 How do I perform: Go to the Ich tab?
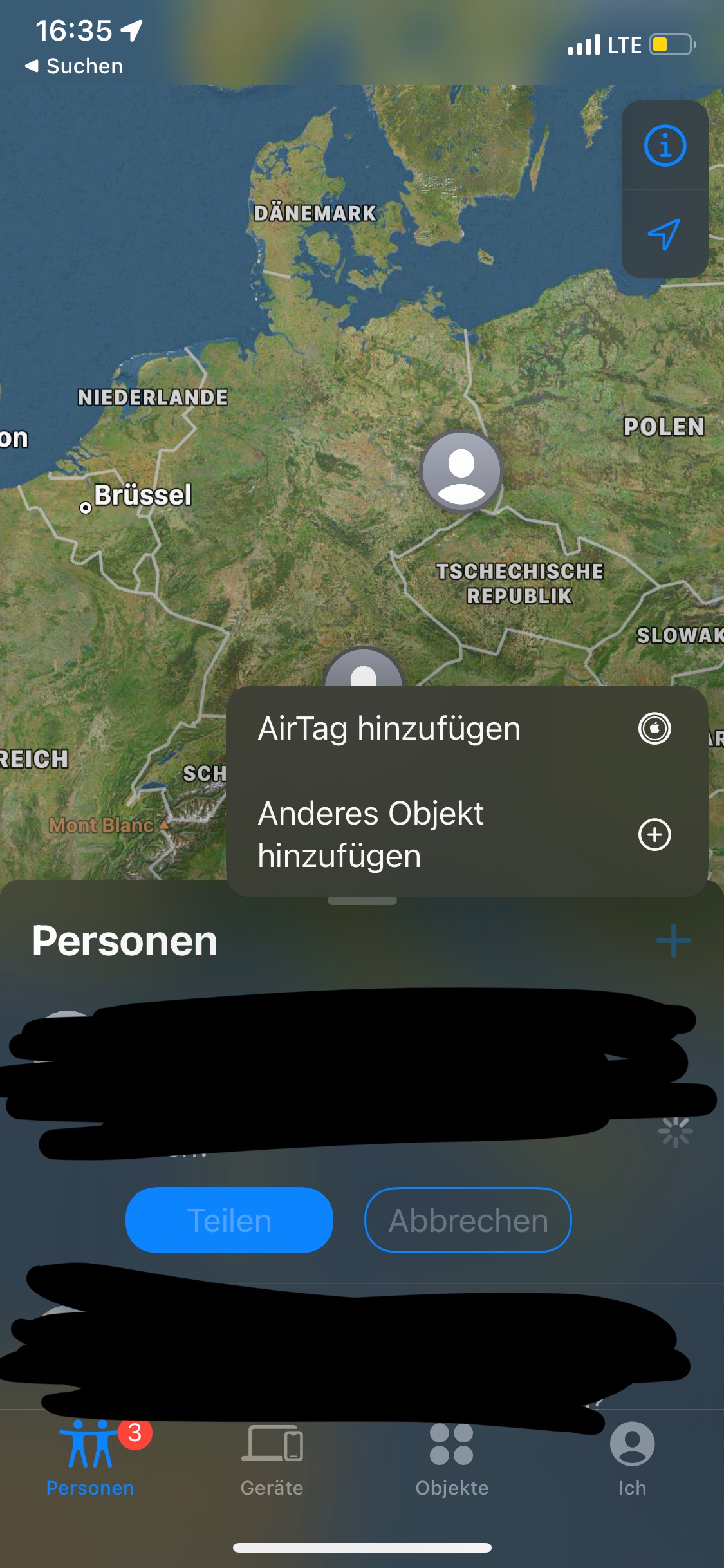633,1459
